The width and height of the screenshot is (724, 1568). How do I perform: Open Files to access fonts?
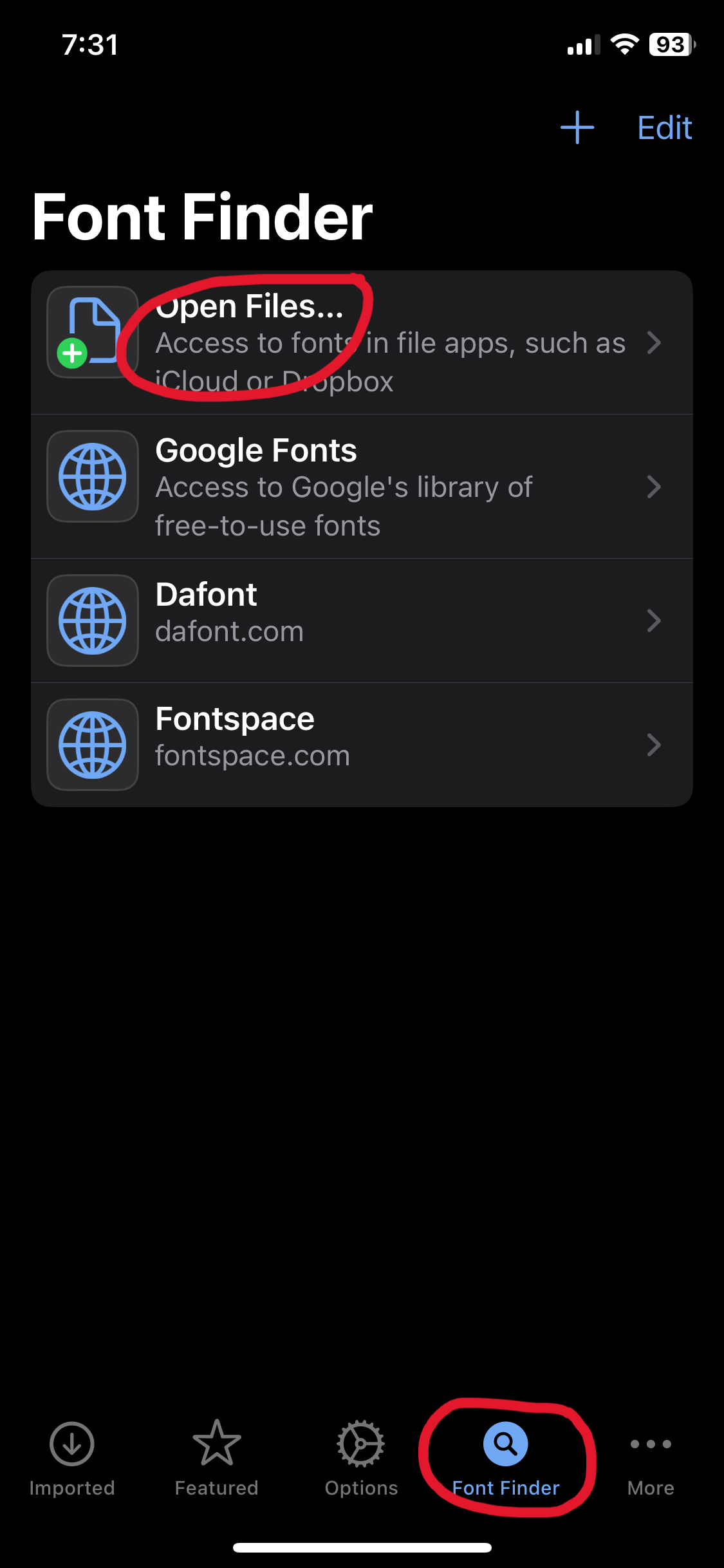[362, 342]
